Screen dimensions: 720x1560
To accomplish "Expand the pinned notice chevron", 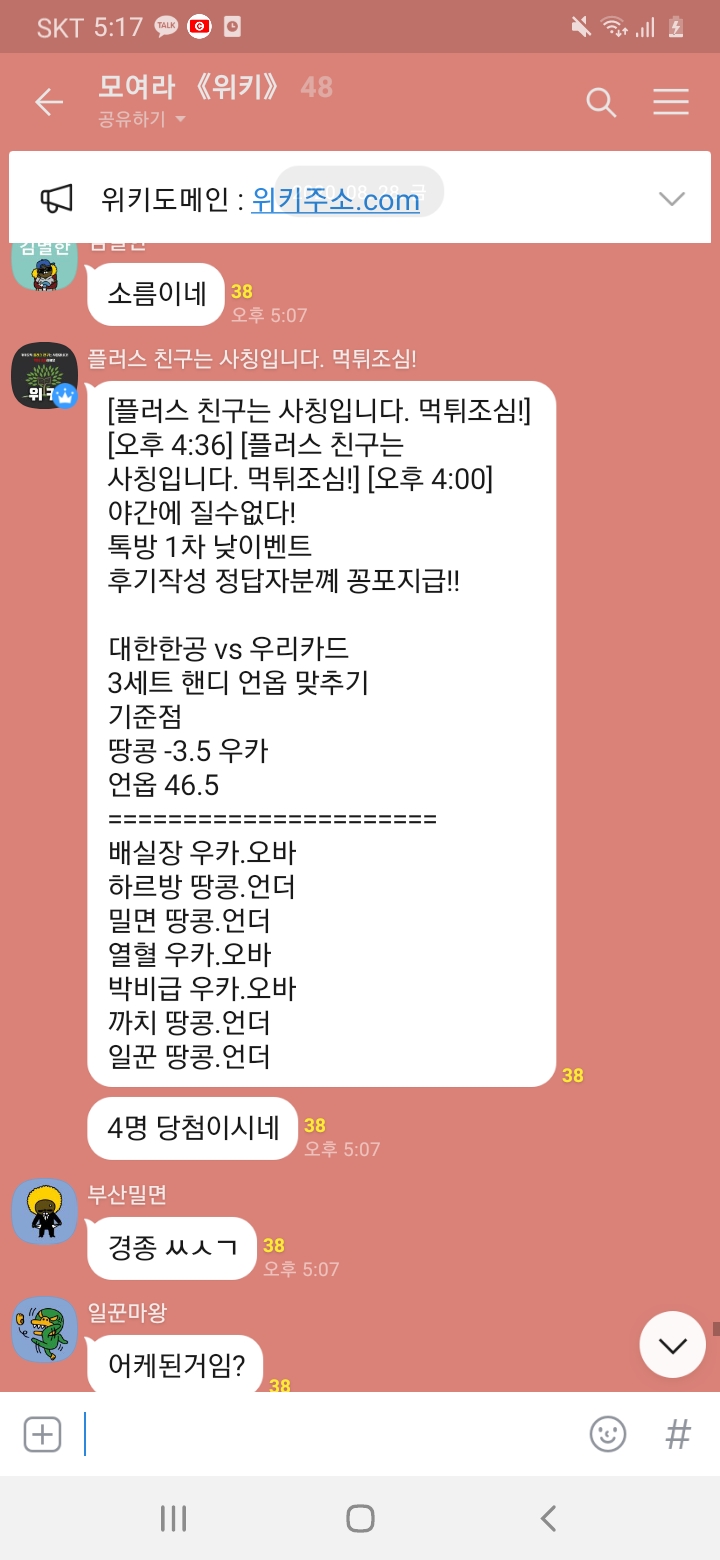I will coord(672,198).
